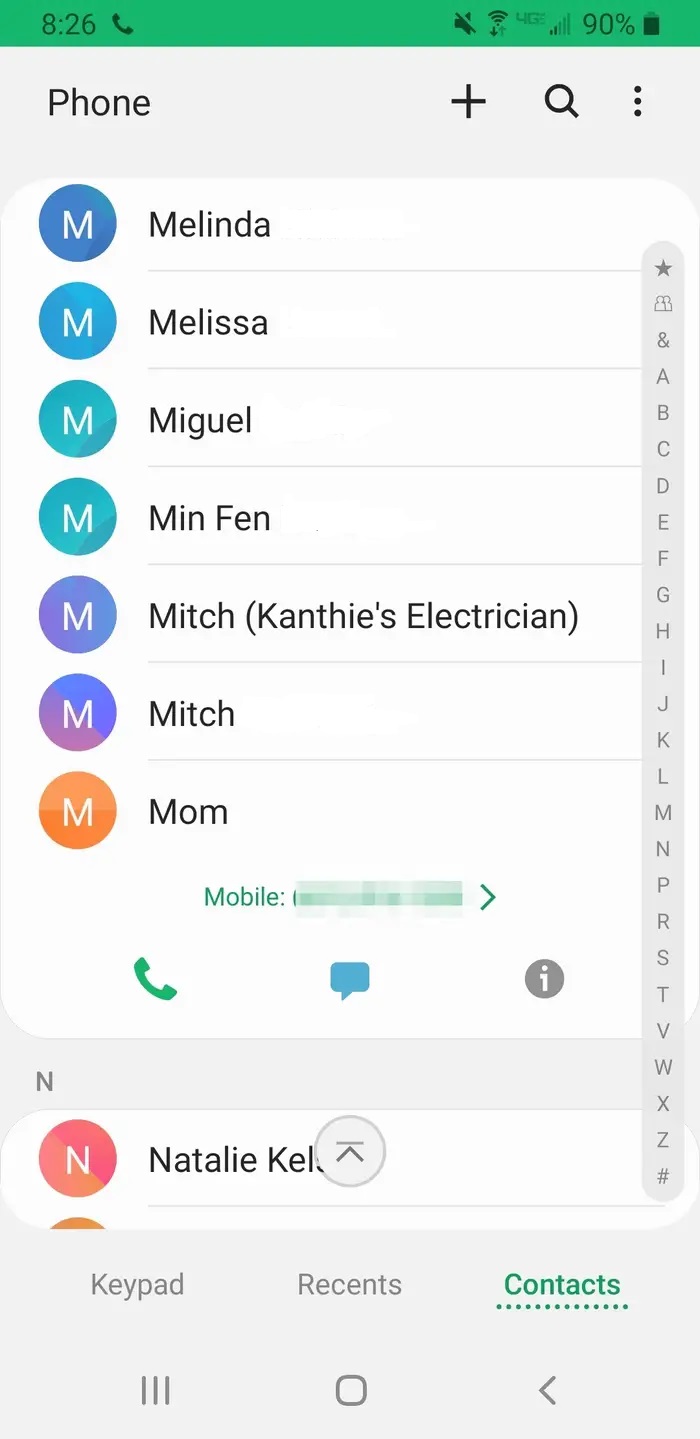Add a new contact with the plus icon

point(468,102)
